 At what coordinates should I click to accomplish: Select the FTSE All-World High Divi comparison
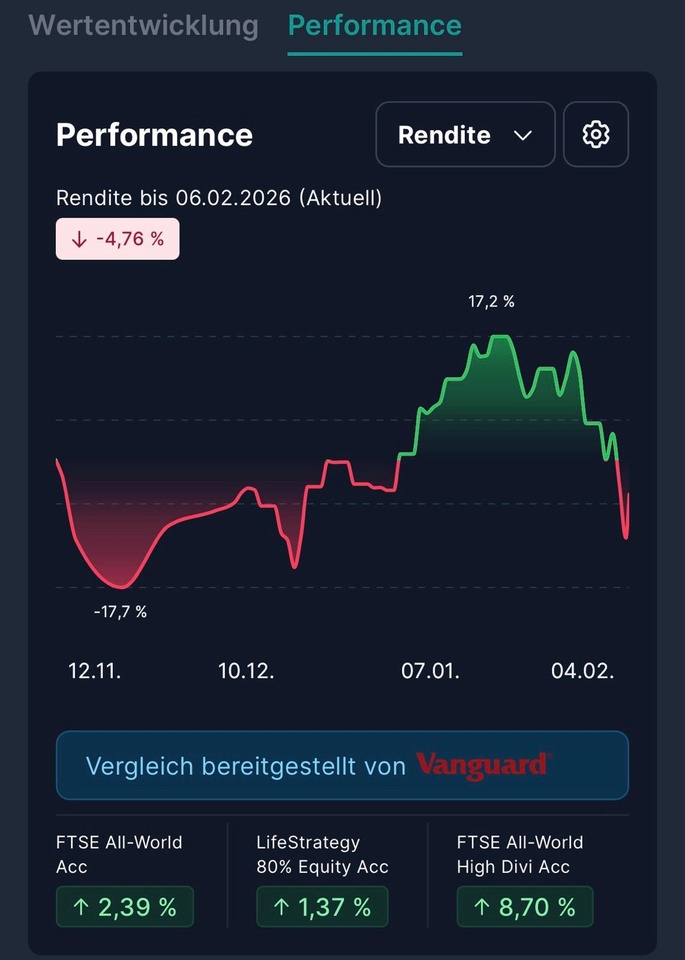pyautogui.click(x=524, y=880)
